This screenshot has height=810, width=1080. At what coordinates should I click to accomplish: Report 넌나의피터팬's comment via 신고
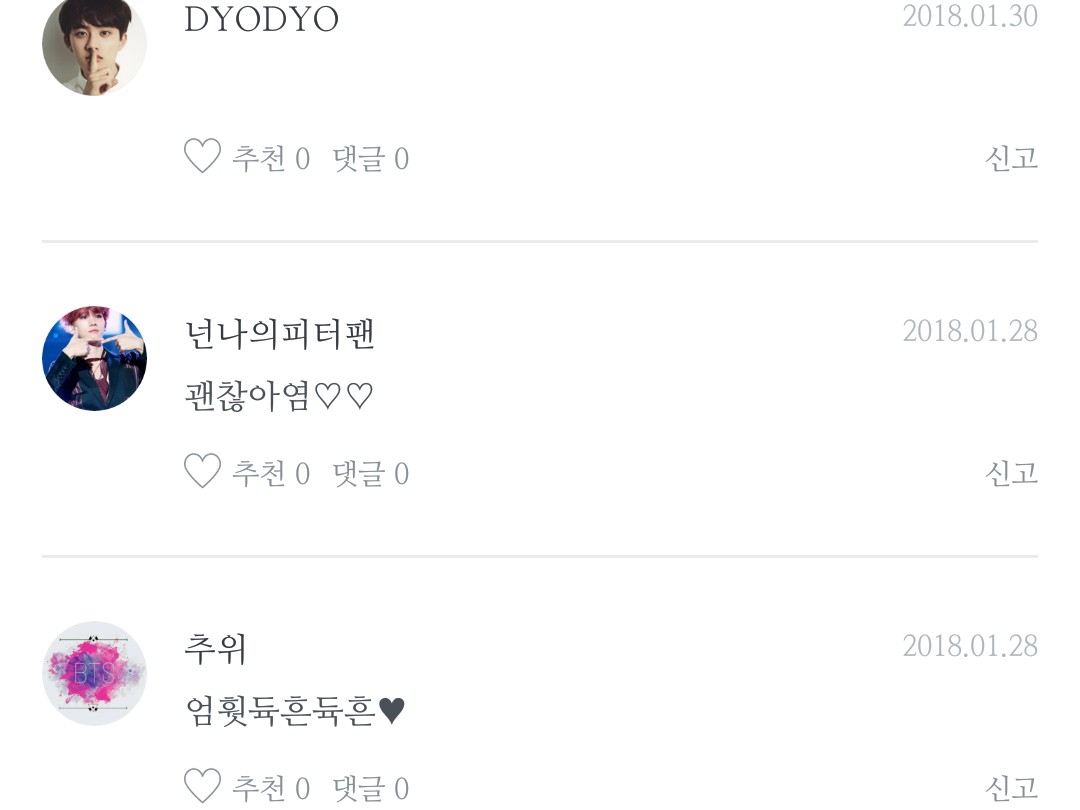1011,473
